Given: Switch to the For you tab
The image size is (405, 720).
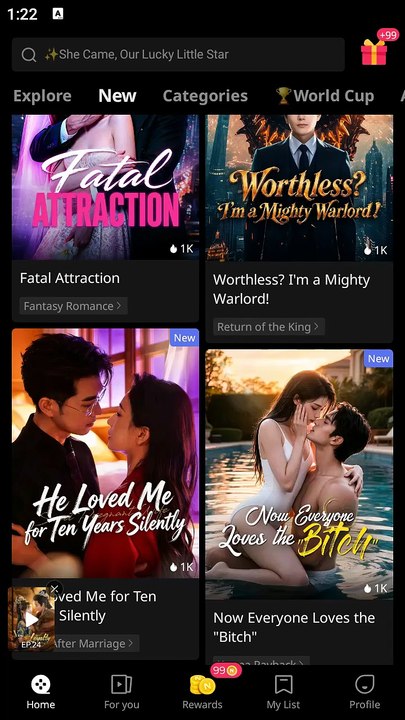Looking at the screenshot, I should (122, 693).
